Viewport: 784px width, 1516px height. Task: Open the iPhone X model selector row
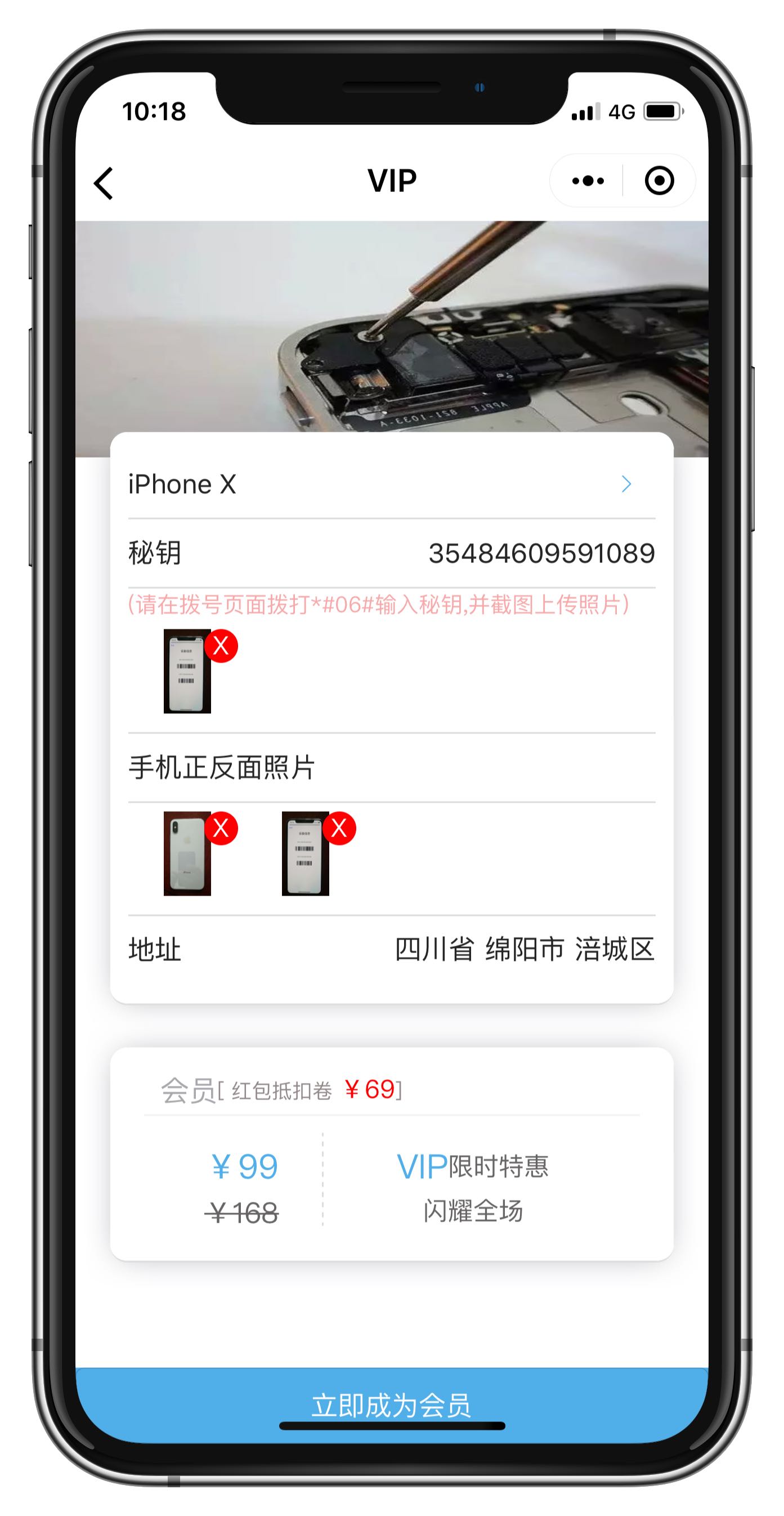tap(391, 484)
